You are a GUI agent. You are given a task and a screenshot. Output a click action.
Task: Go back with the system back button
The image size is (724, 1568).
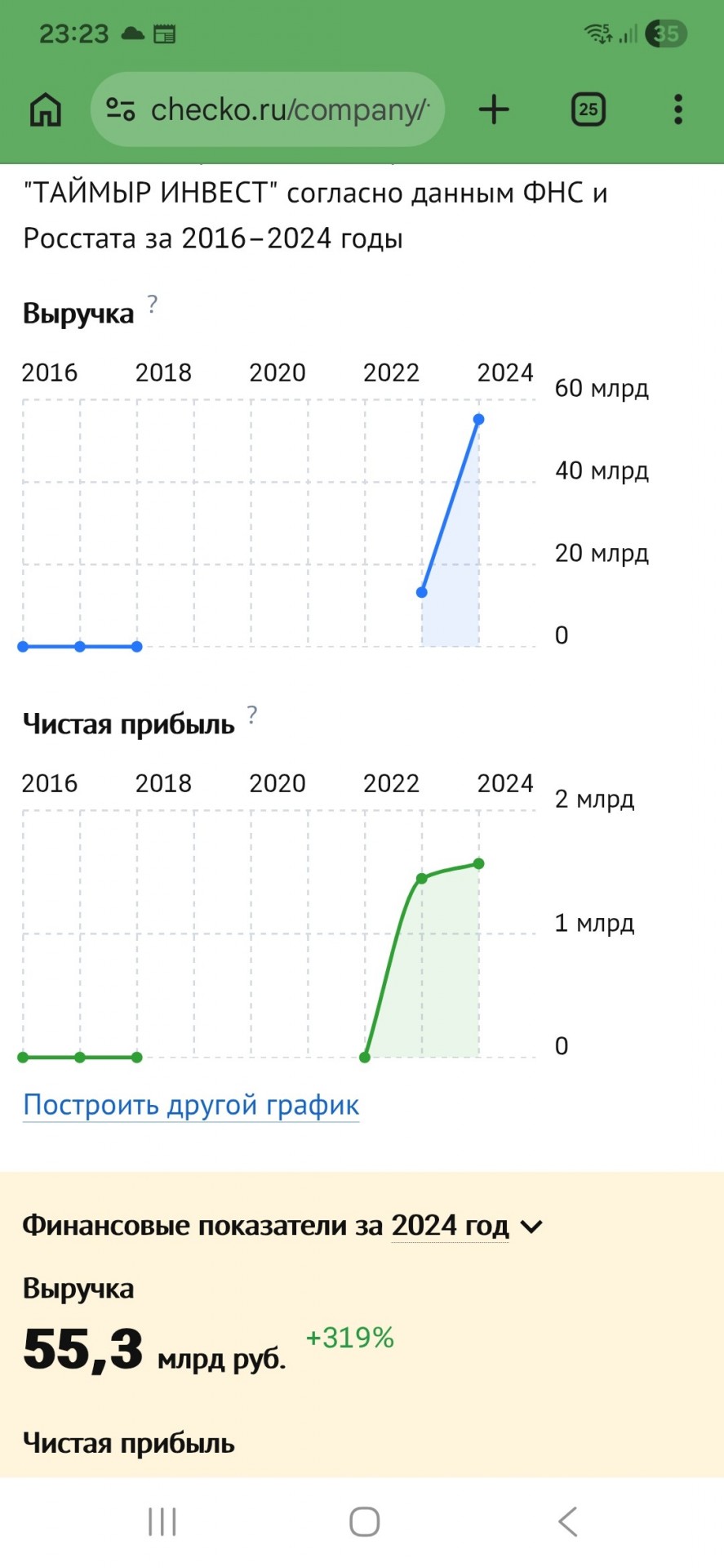(x=567, y=1521)
